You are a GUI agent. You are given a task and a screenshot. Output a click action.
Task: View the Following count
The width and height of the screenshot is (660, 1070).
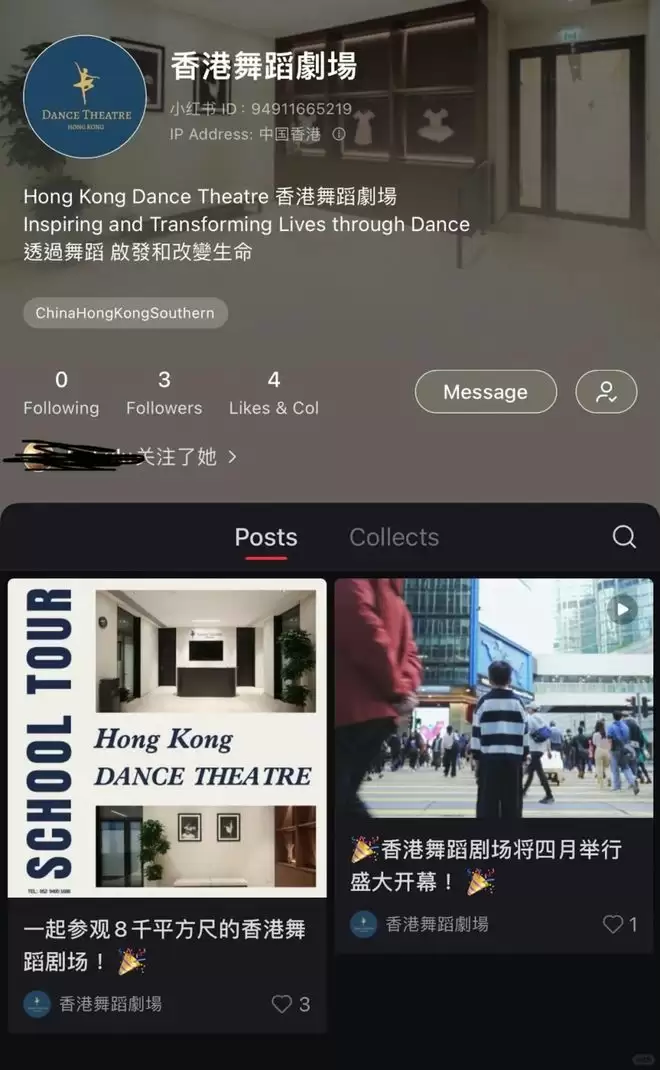(61, 392)
